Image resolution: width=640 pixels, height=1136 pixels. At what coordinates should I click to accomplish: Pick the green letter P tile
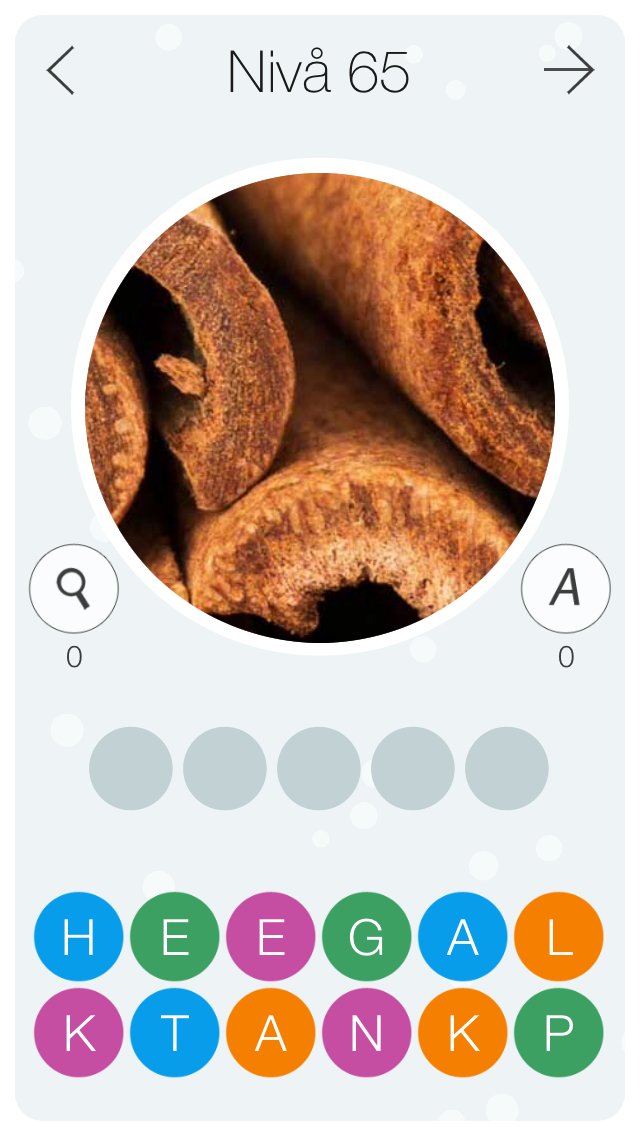tap(559, 1032)
